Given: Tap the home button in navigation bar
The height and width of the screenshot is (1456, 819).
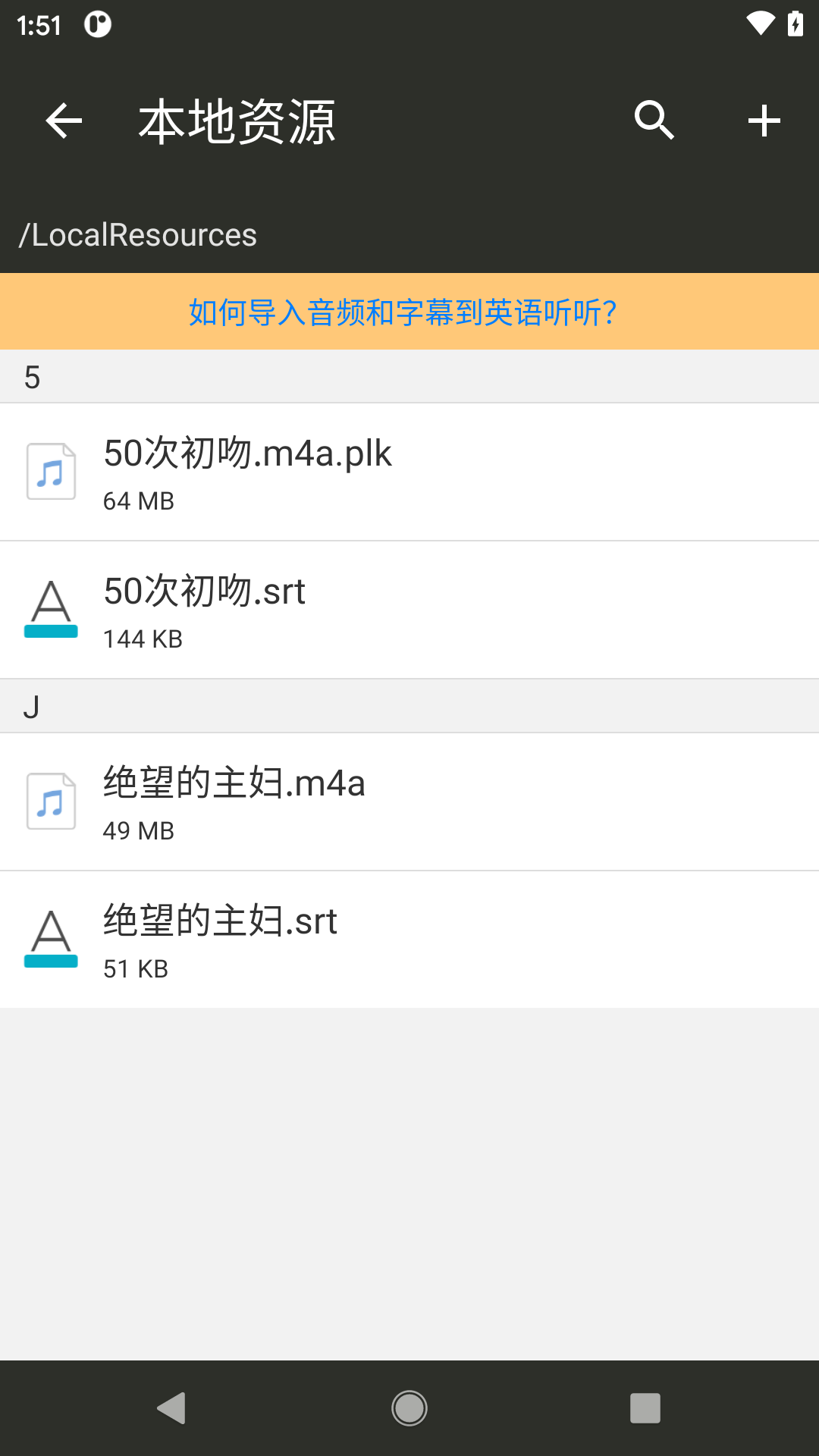Looking at the screenshot, I should (x=409, y=1407).
